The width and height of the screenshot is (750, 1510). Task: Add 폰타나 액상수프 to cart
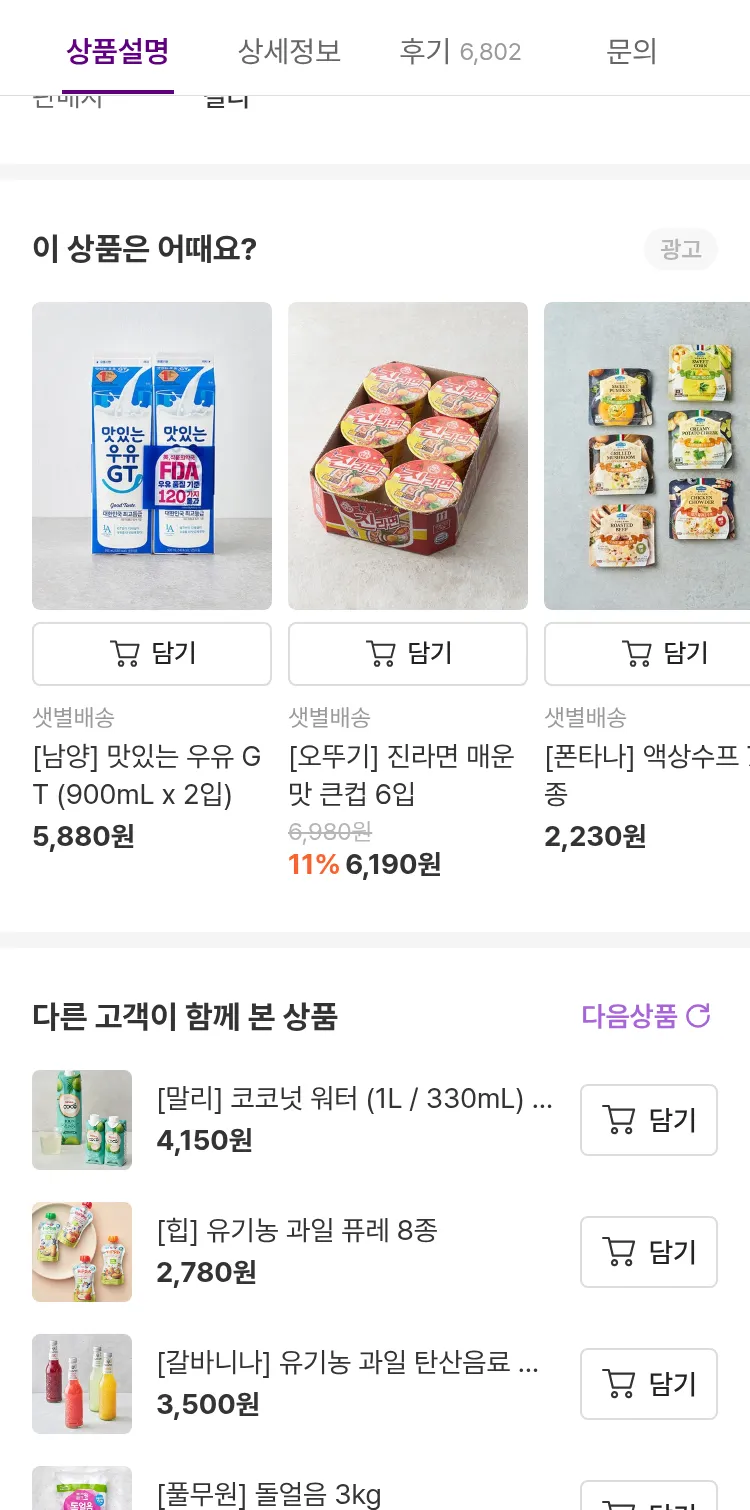pyautogui.click(x=664, y=654)
